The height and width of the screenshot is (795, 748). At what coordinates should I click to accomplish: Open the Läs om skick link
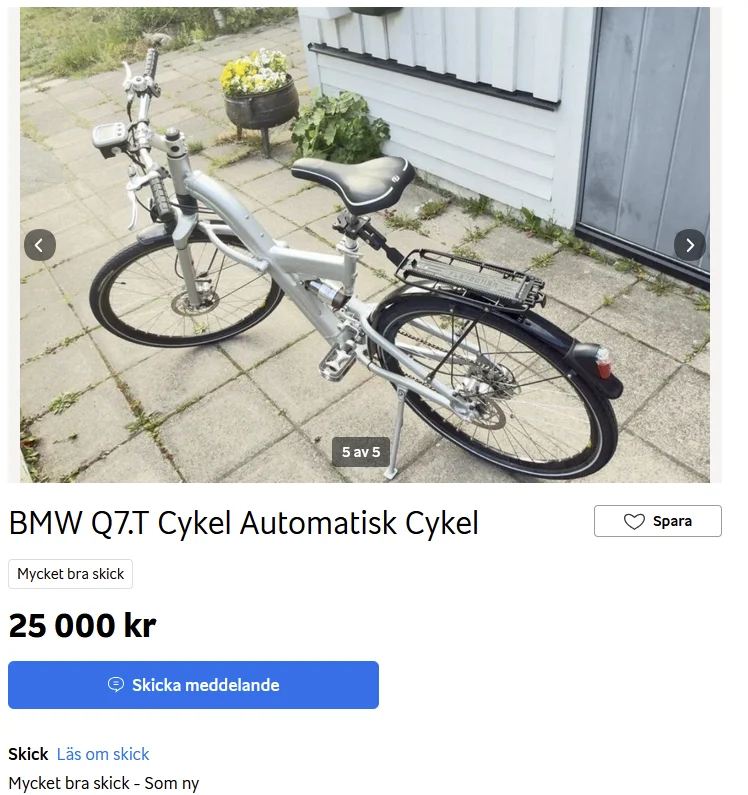coord(103,754)
